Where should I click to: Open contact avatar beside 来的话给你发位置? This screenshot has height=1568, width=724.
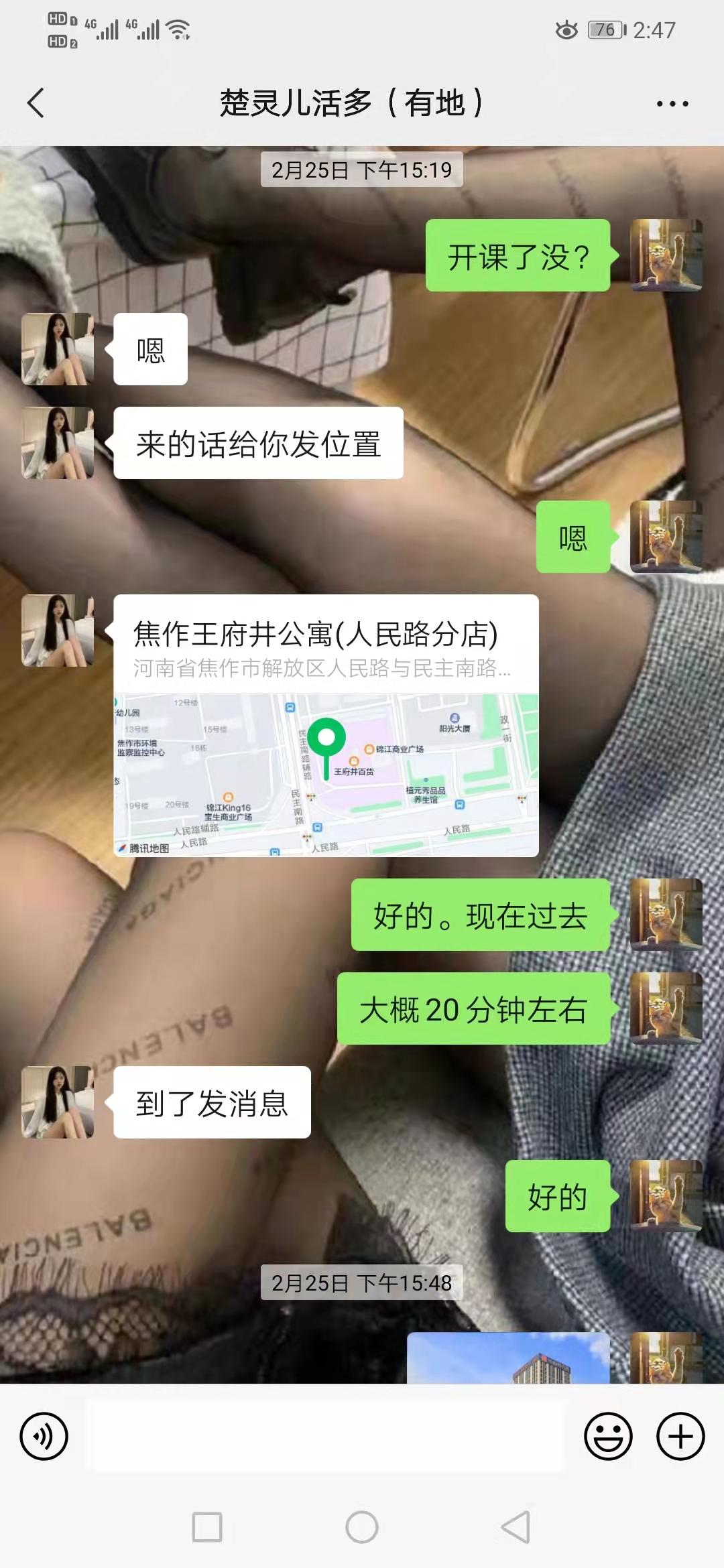pyautogui.click(x=58, y=443)
